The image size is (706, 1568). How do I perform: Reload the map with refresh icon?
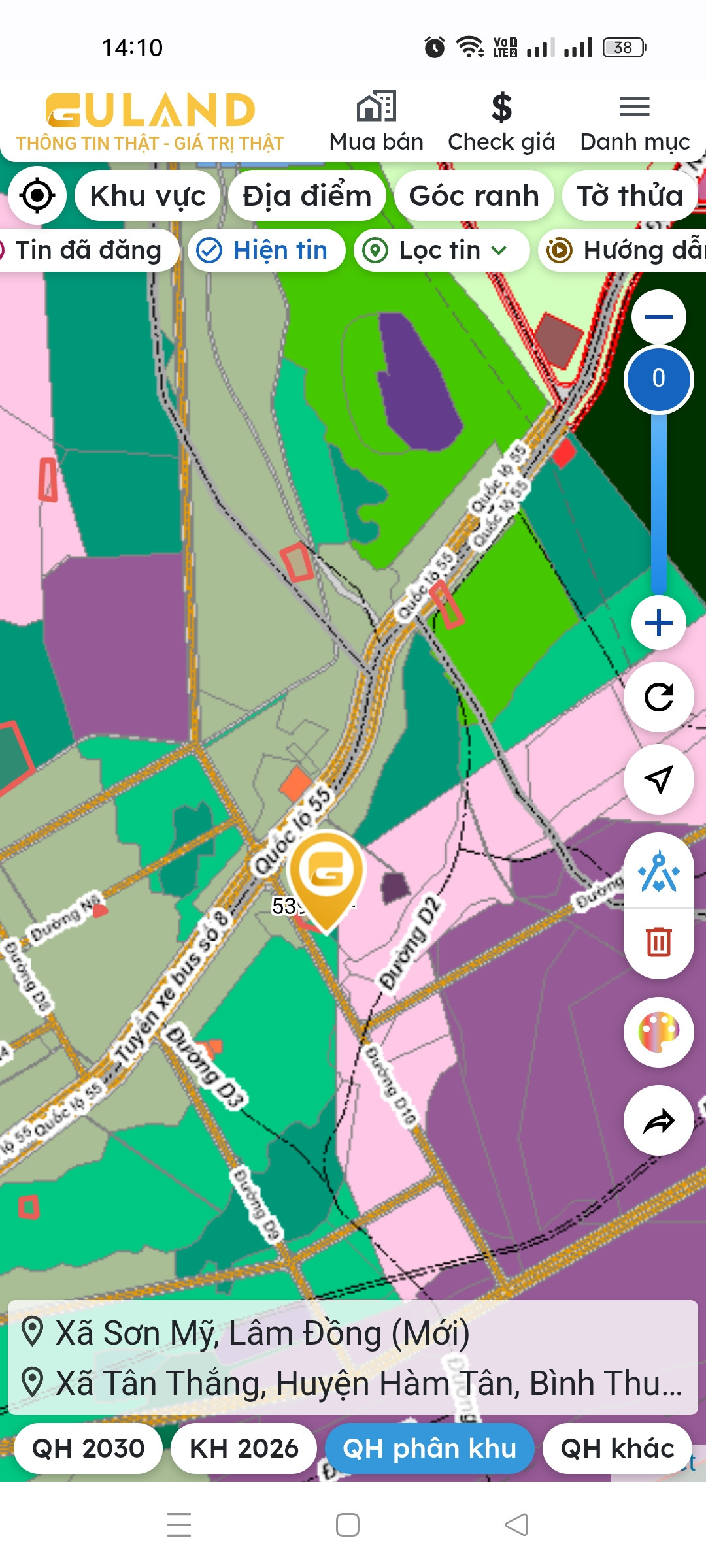[x=659, y=697]
